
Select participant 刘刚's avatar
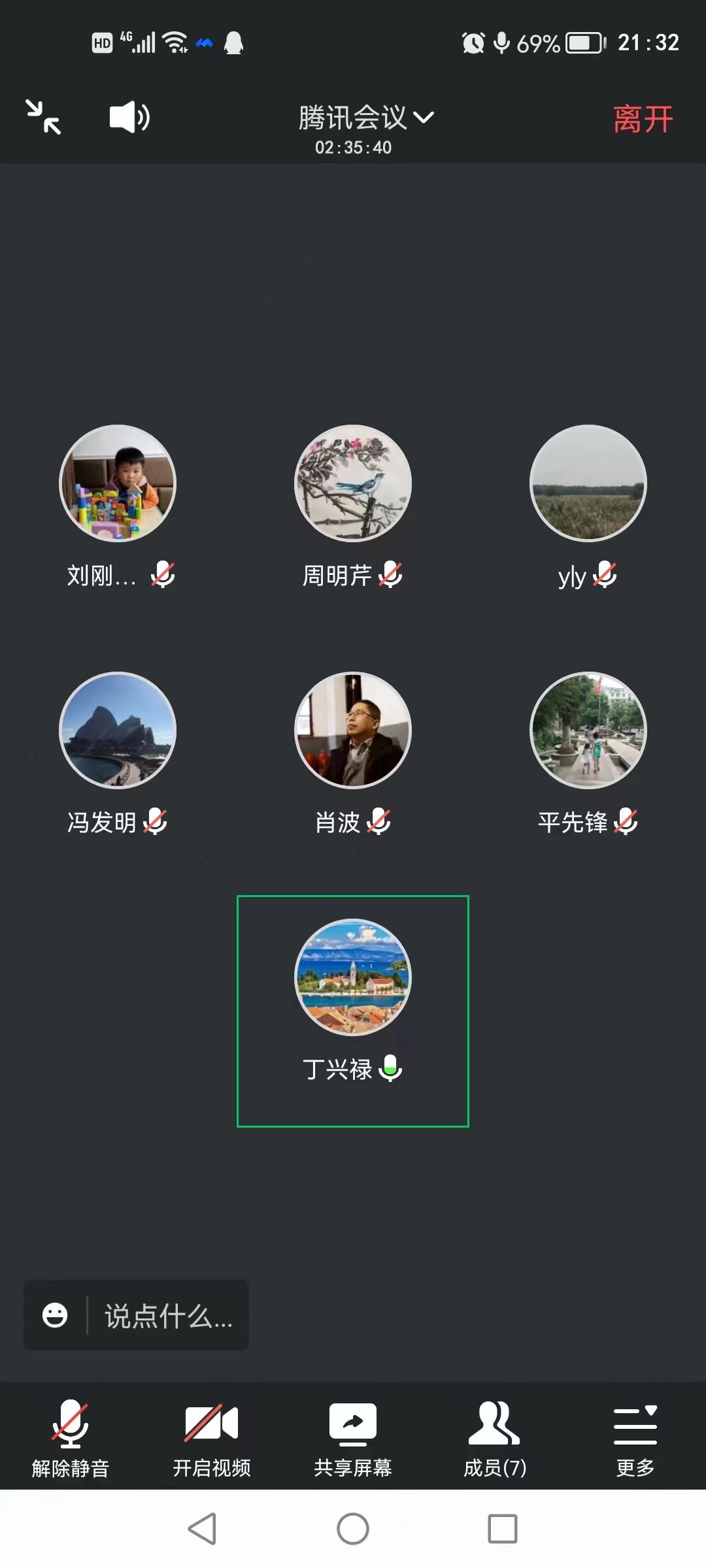(x=118, y=483)
